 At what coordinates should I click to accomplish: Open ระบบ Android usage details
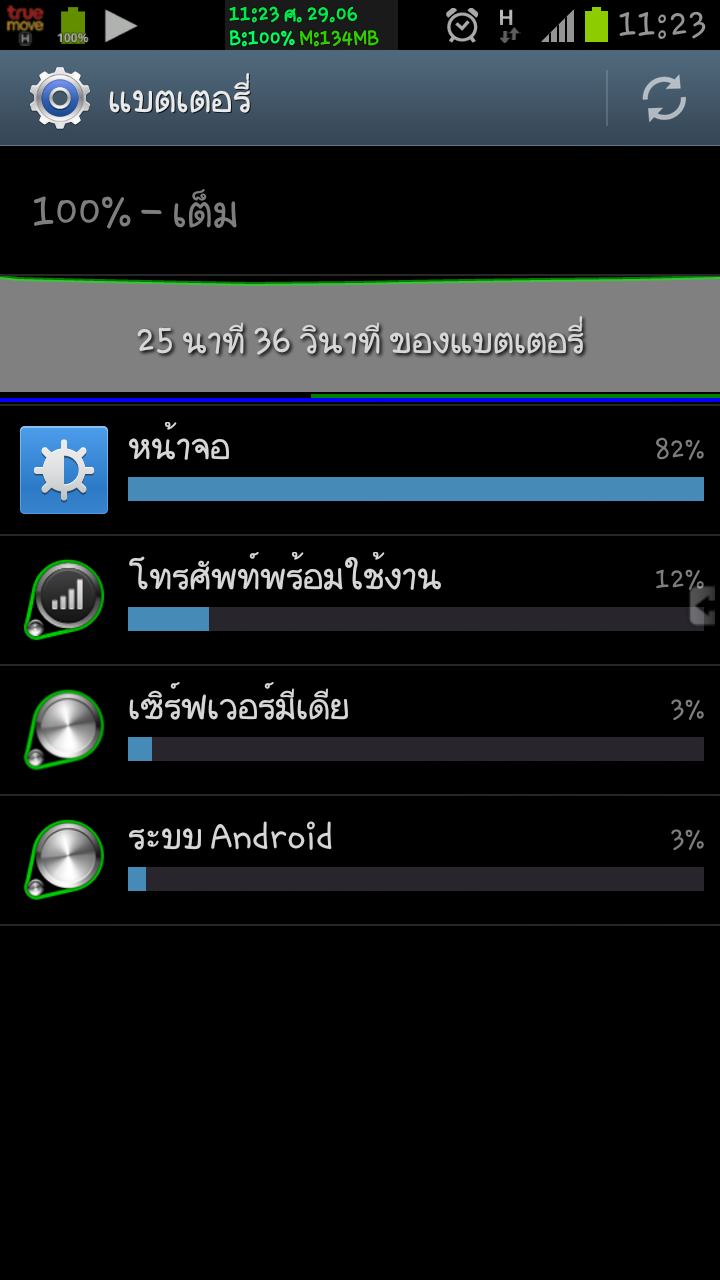(360, 860)
